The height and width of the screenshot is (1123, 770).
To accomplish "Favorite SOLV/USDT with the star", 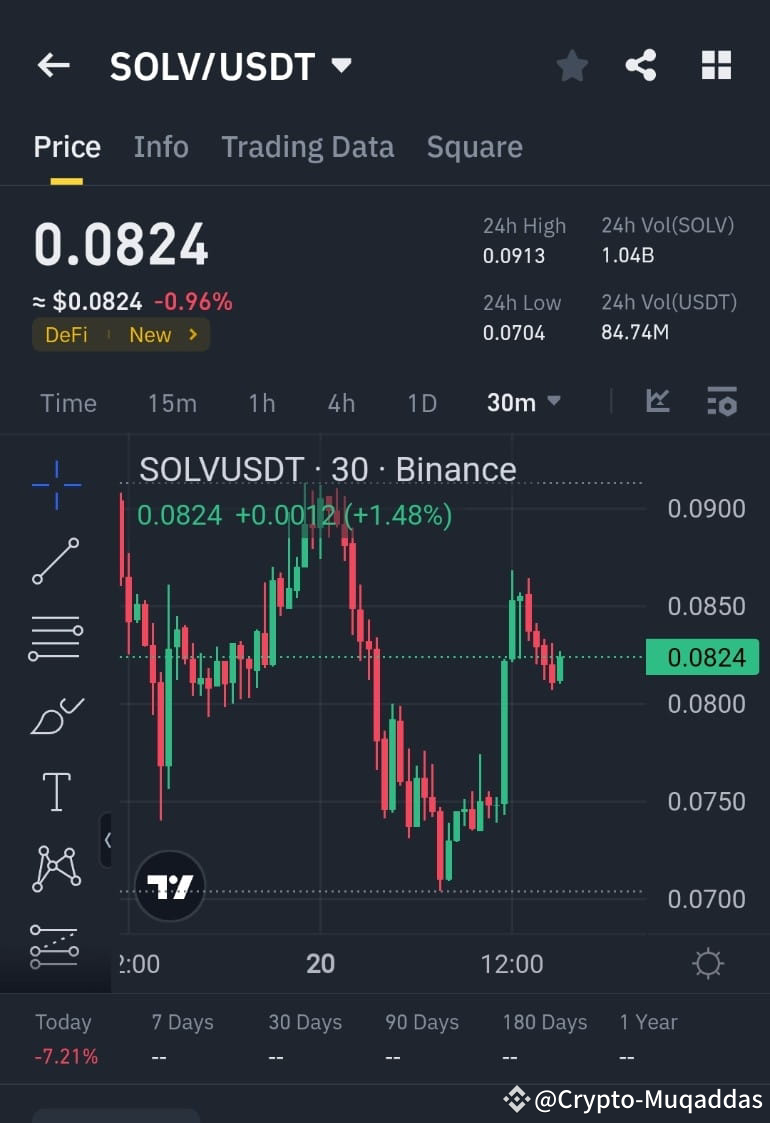I will 572,65.
